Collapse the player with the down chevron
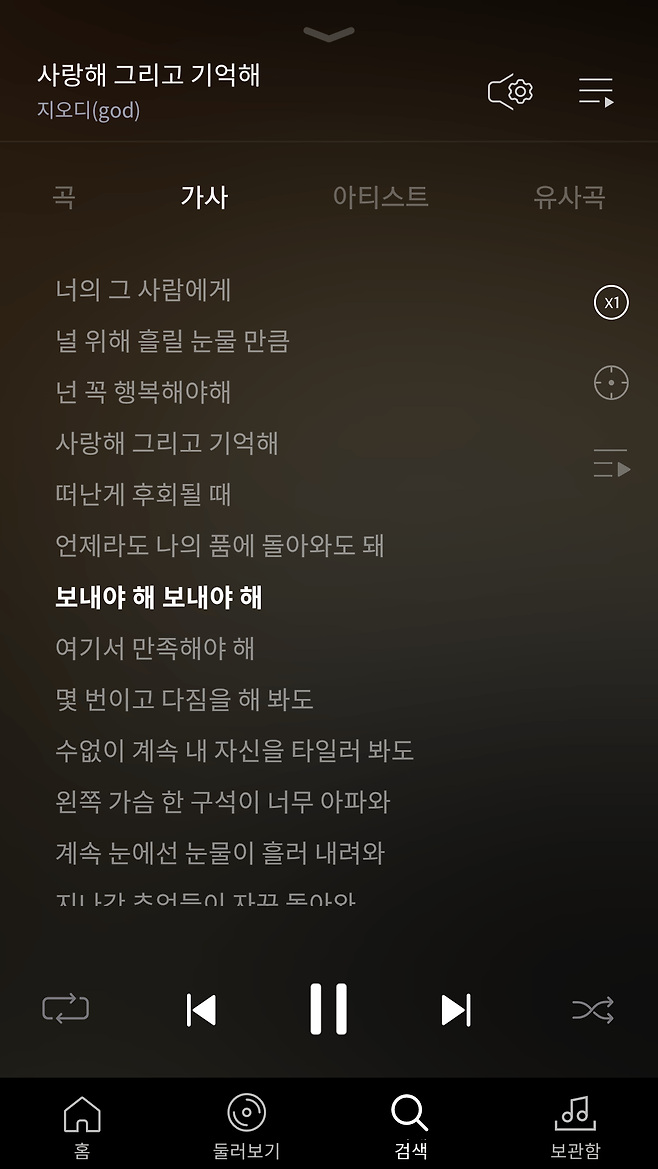Image resolution: width=658 pixels, height=1169 pixels. click(x=329, y=35)
